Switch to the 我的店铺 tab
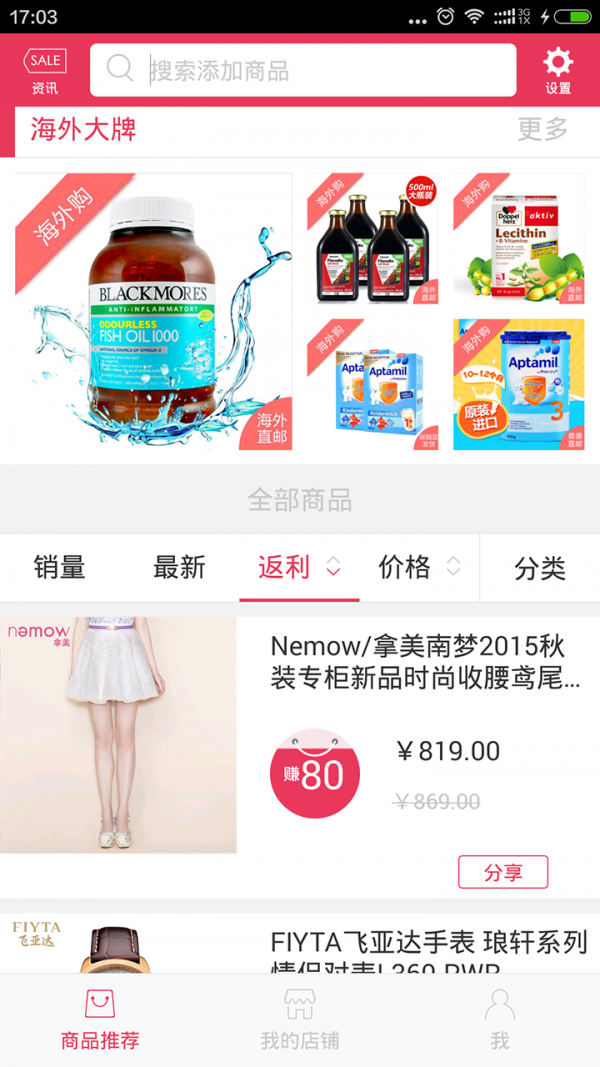The image size is (600, 1067). (x=300, y=1020)
